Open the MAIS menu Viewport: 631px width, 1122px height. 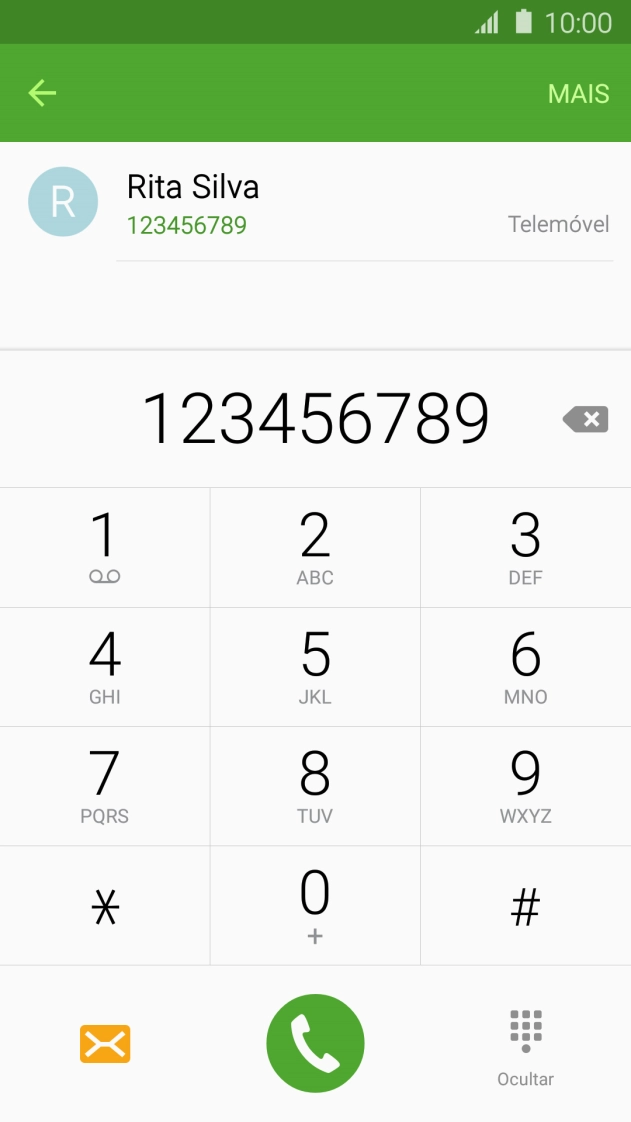pyautogui.click(x=578, y=94)
